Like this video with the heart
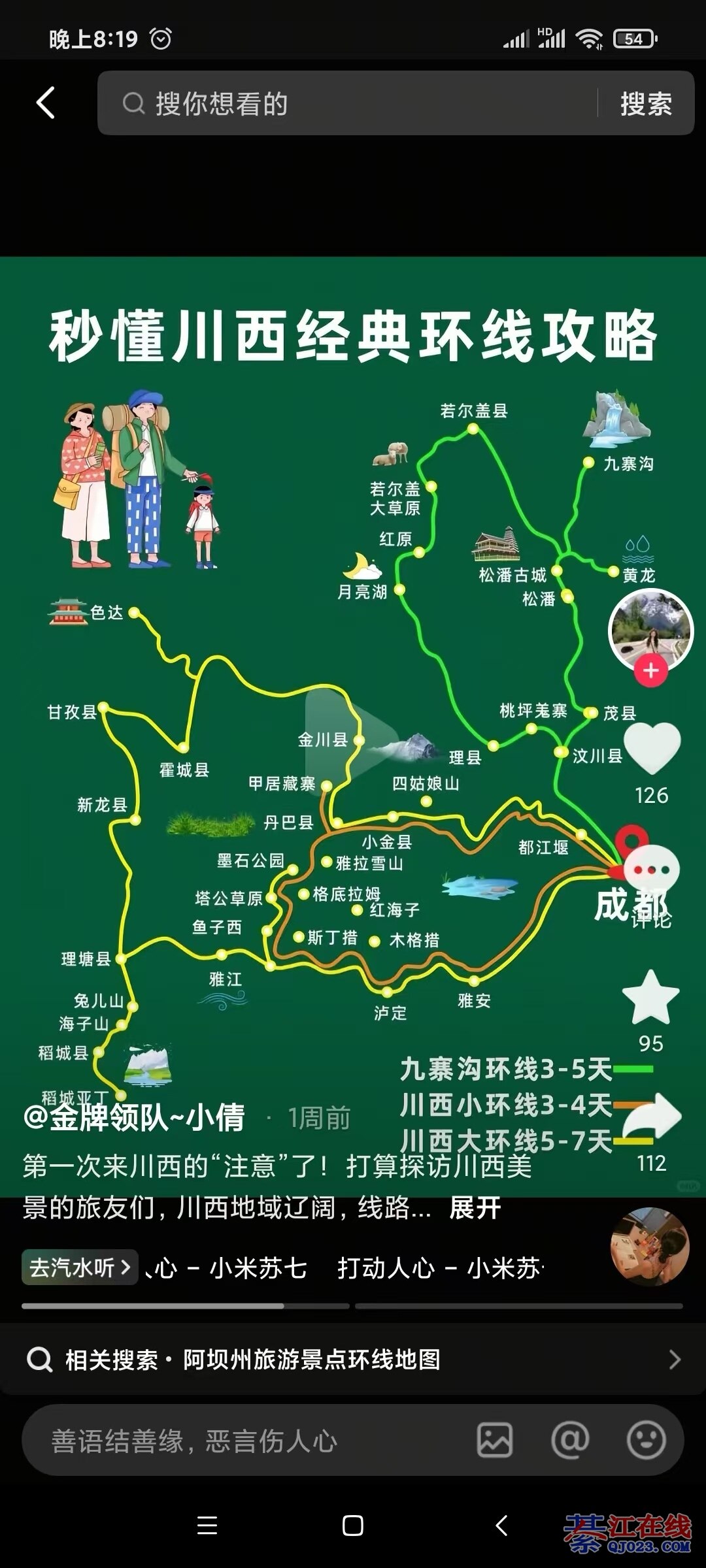 tap(652, 748)
